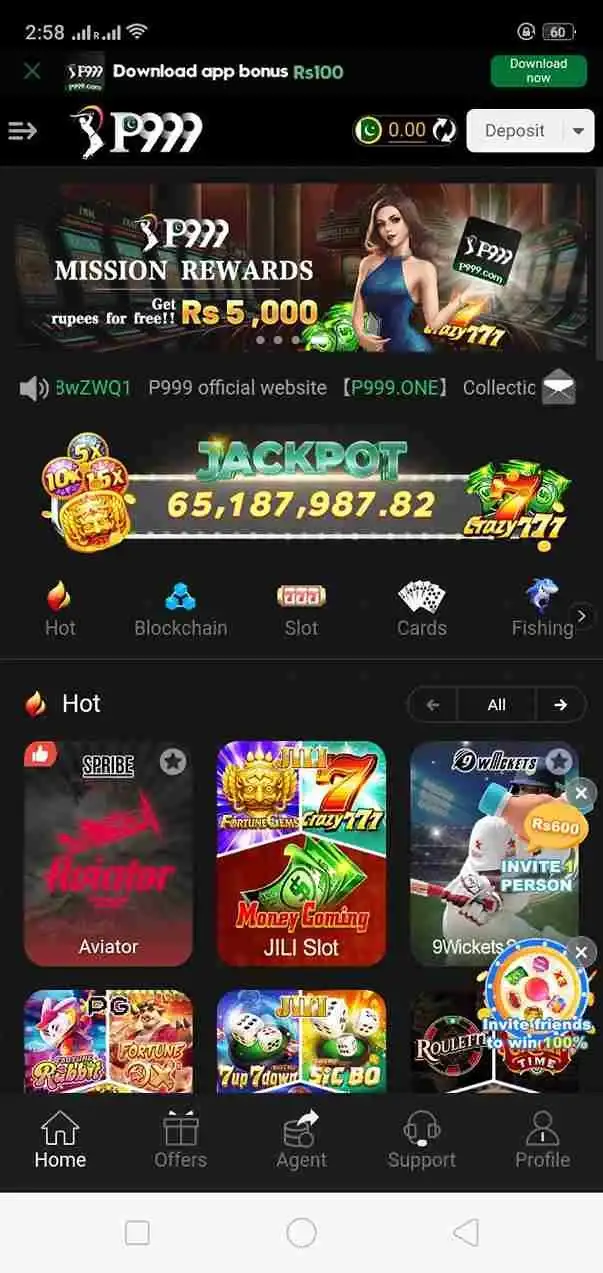Image resolution: width=603 pixels, height=1273 pixels.
Task: Tap the Deposit button
Action: pos(515,130)
